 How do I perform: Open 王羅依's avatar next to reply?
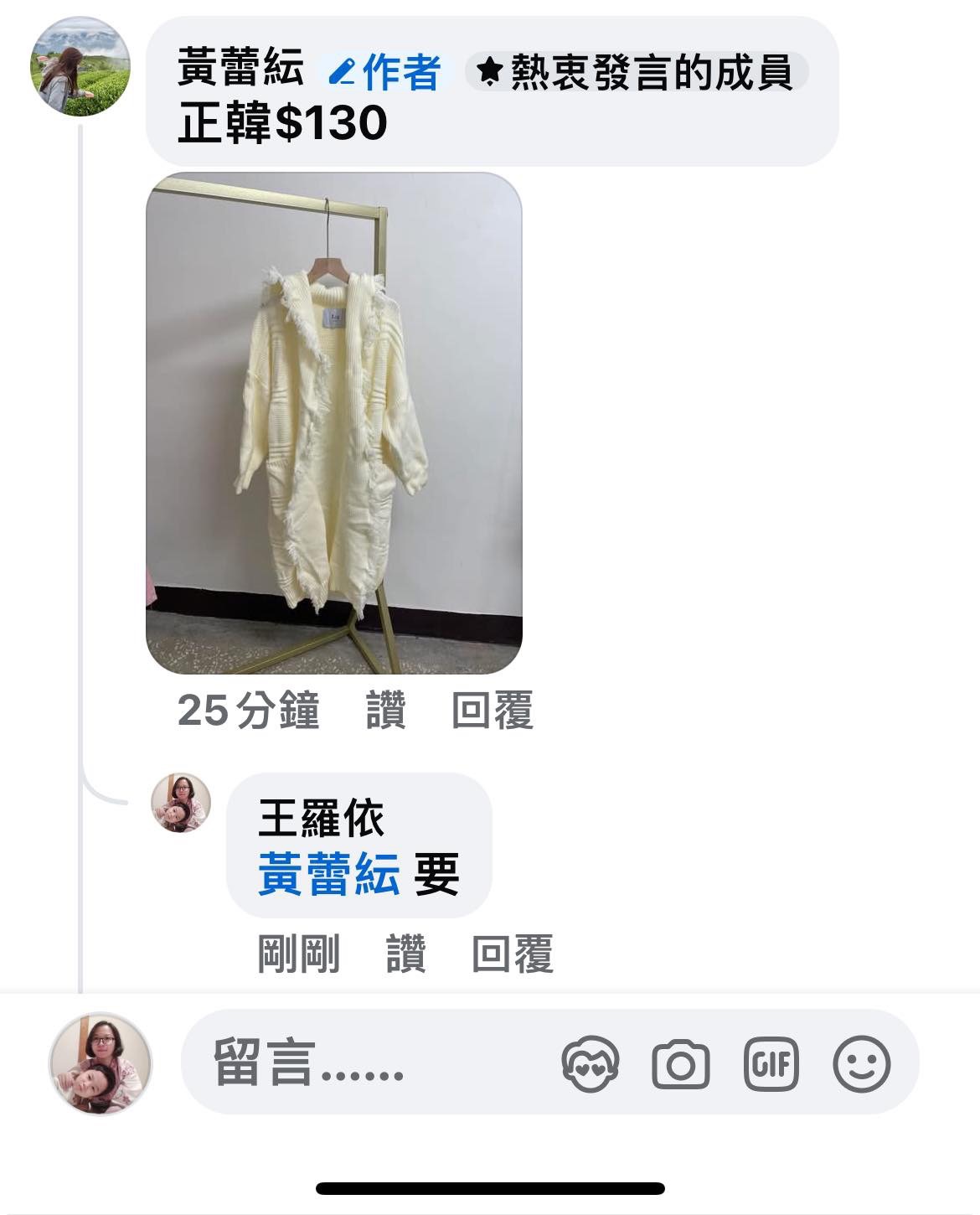[181, 803]
